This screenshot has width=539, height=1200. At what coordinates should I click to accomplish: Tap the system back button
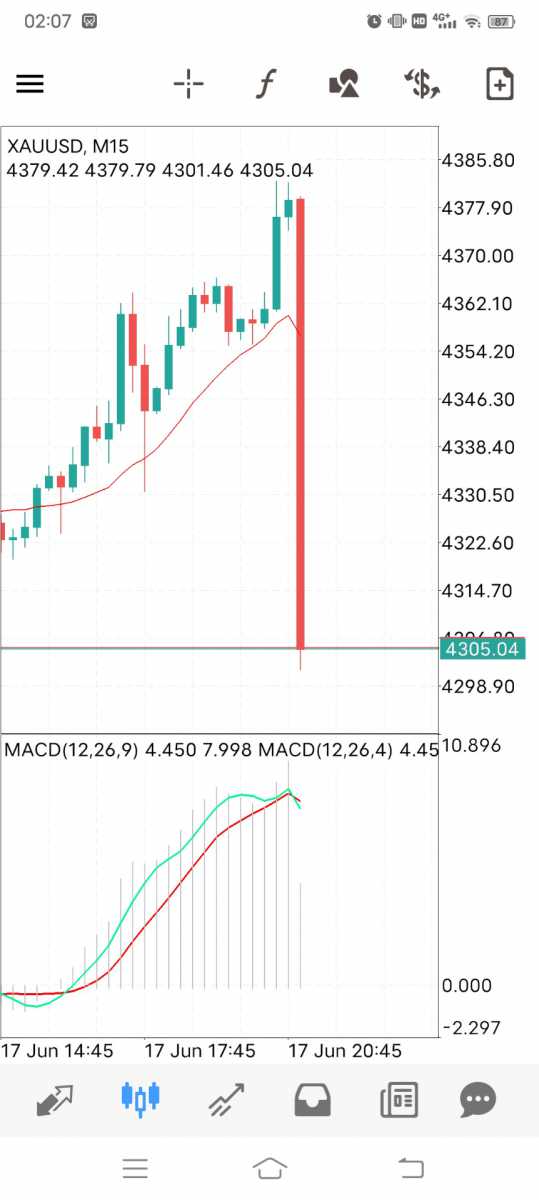coord(410,1168)
